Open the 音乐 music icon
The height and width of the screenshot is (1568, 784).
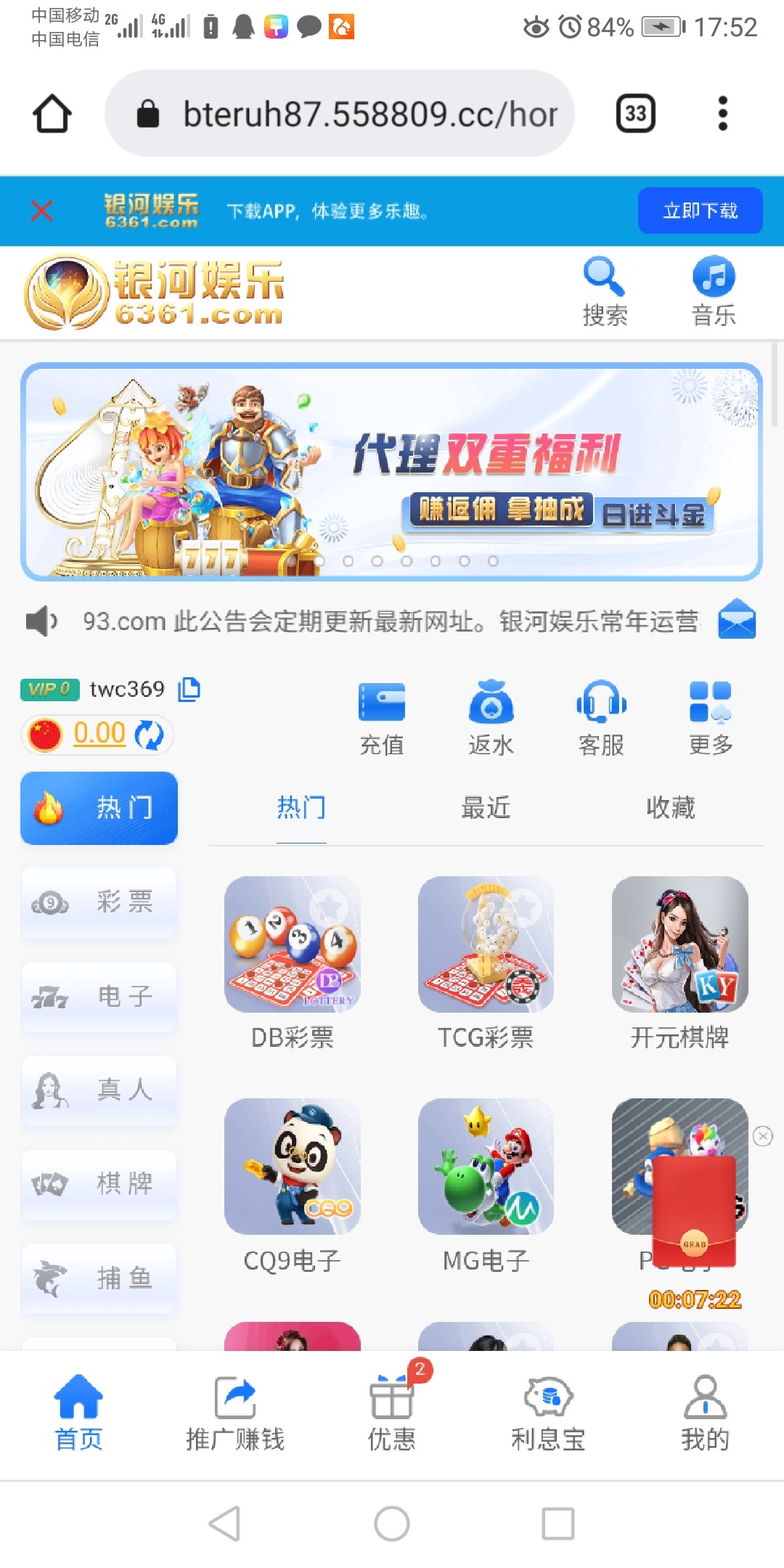(714, 292)
